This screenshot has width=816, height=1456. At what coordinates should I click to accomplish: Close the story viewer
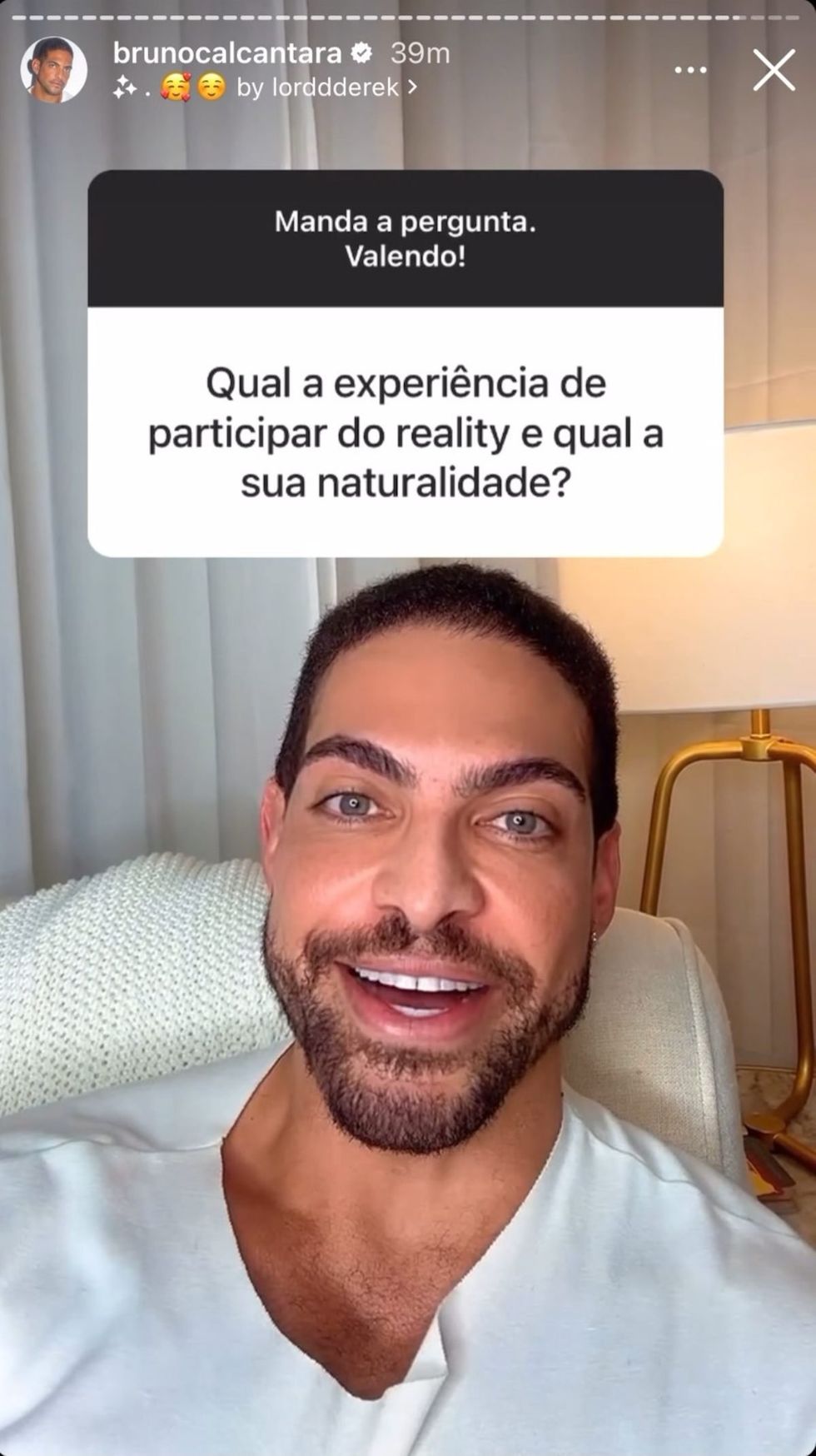[x=774, y=70]
